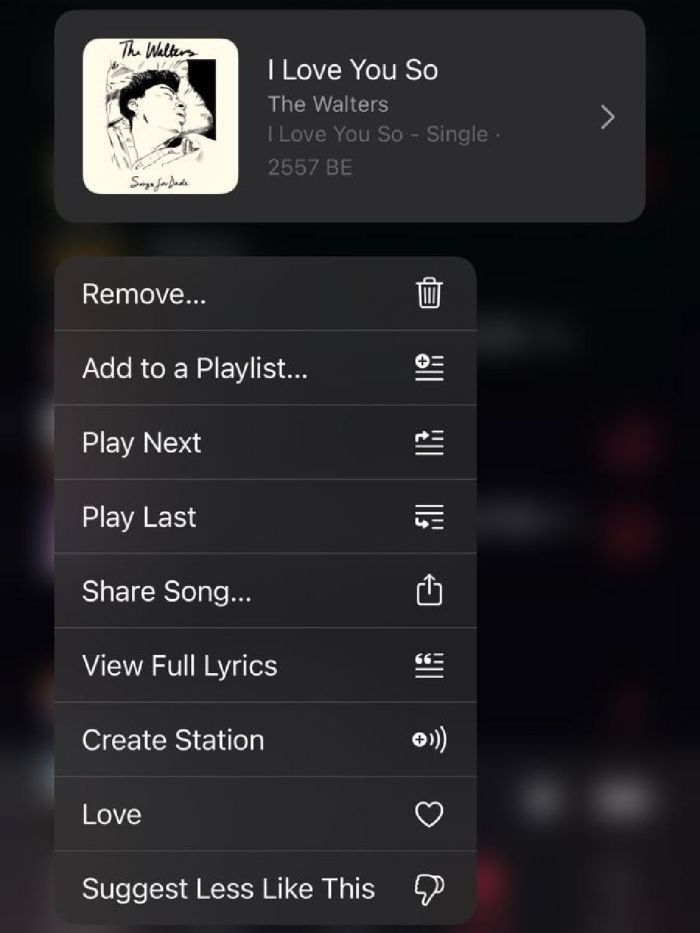Viewport: 700px width, 933px height.
Task: Select Remove from the menu
Action: [265, 294]
